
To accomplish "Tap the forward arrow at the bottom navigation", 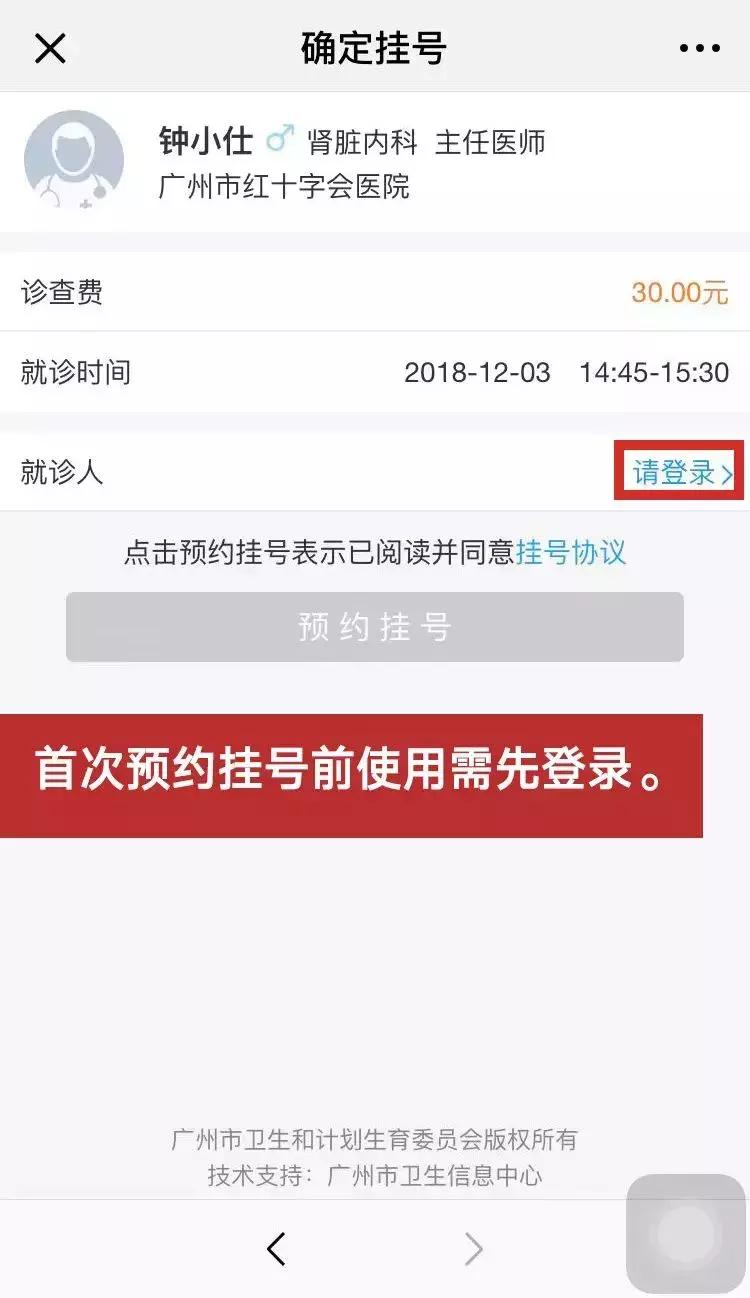I will coord(473,1248).
